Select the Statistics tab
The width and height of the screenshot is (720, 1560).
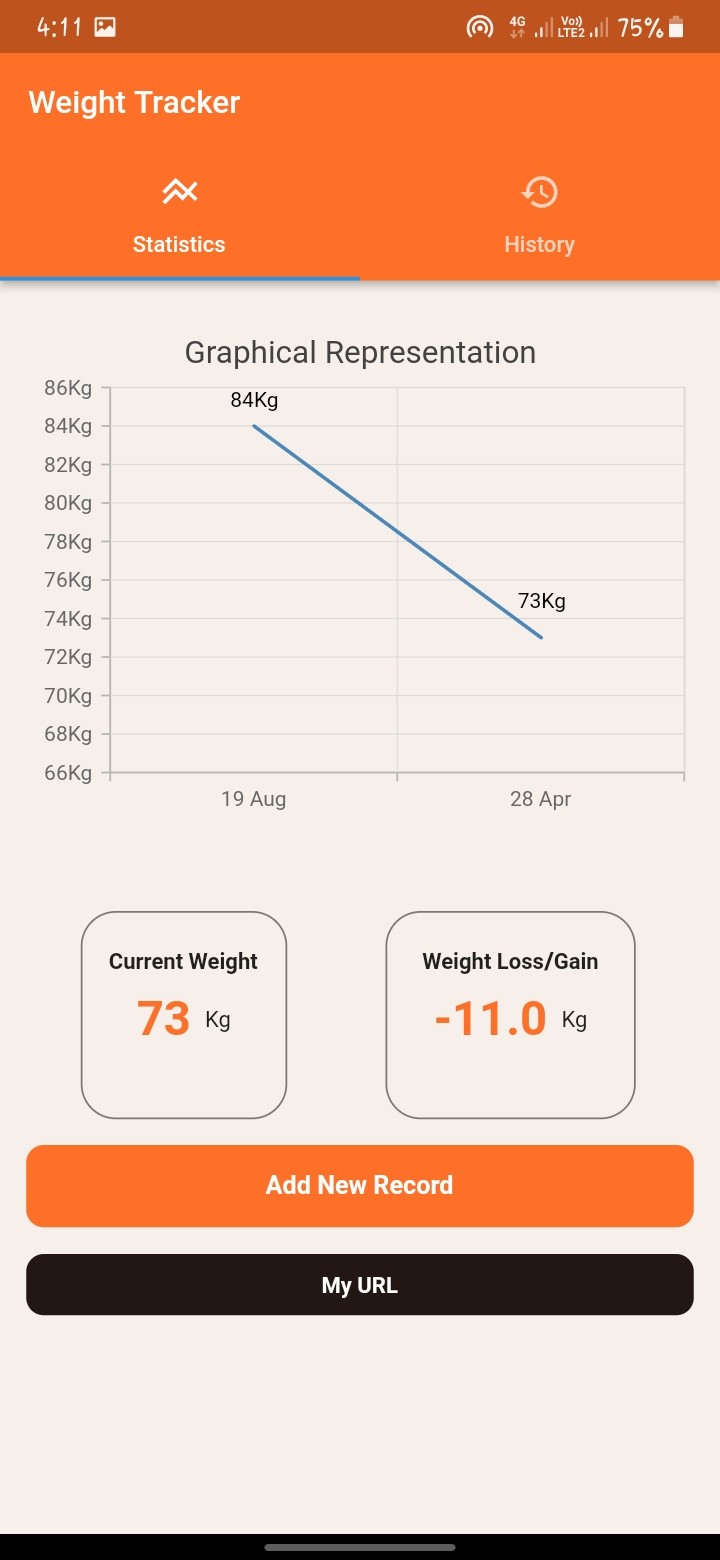(x=179, y=217)
